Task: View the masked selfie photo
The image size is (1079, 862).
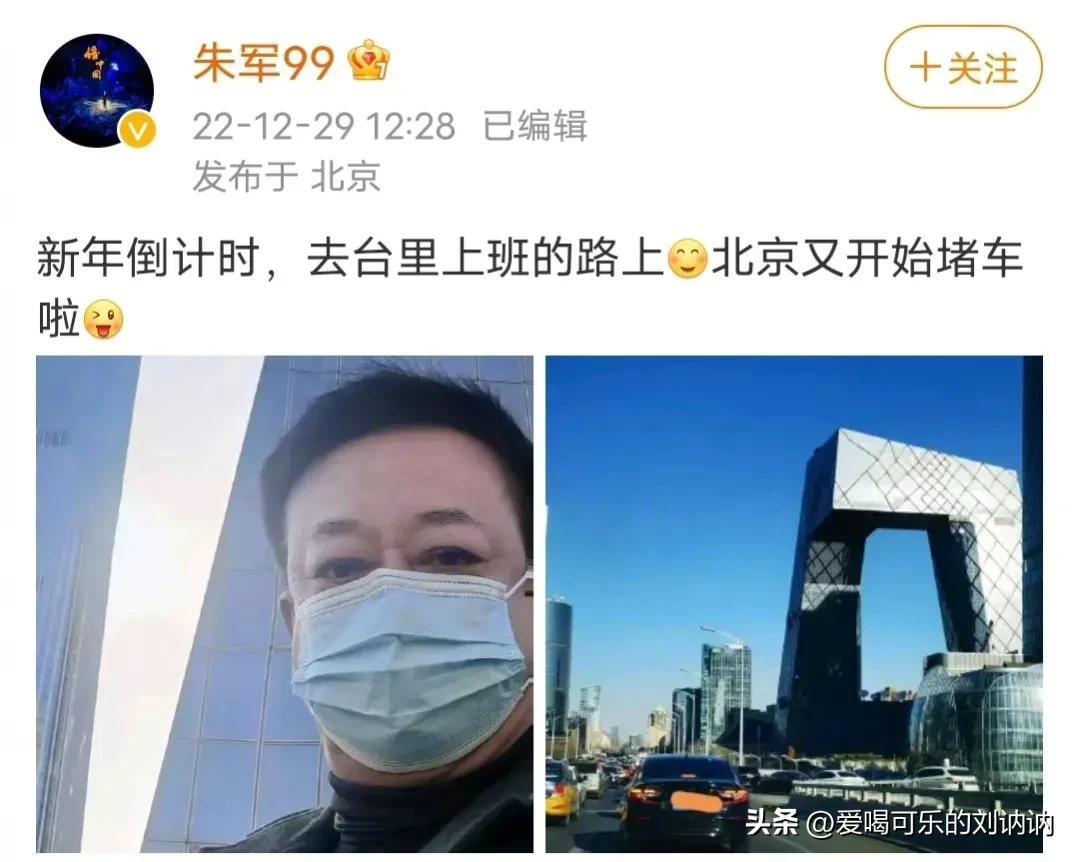Action: pyautogui.click(x=285, y=603)
